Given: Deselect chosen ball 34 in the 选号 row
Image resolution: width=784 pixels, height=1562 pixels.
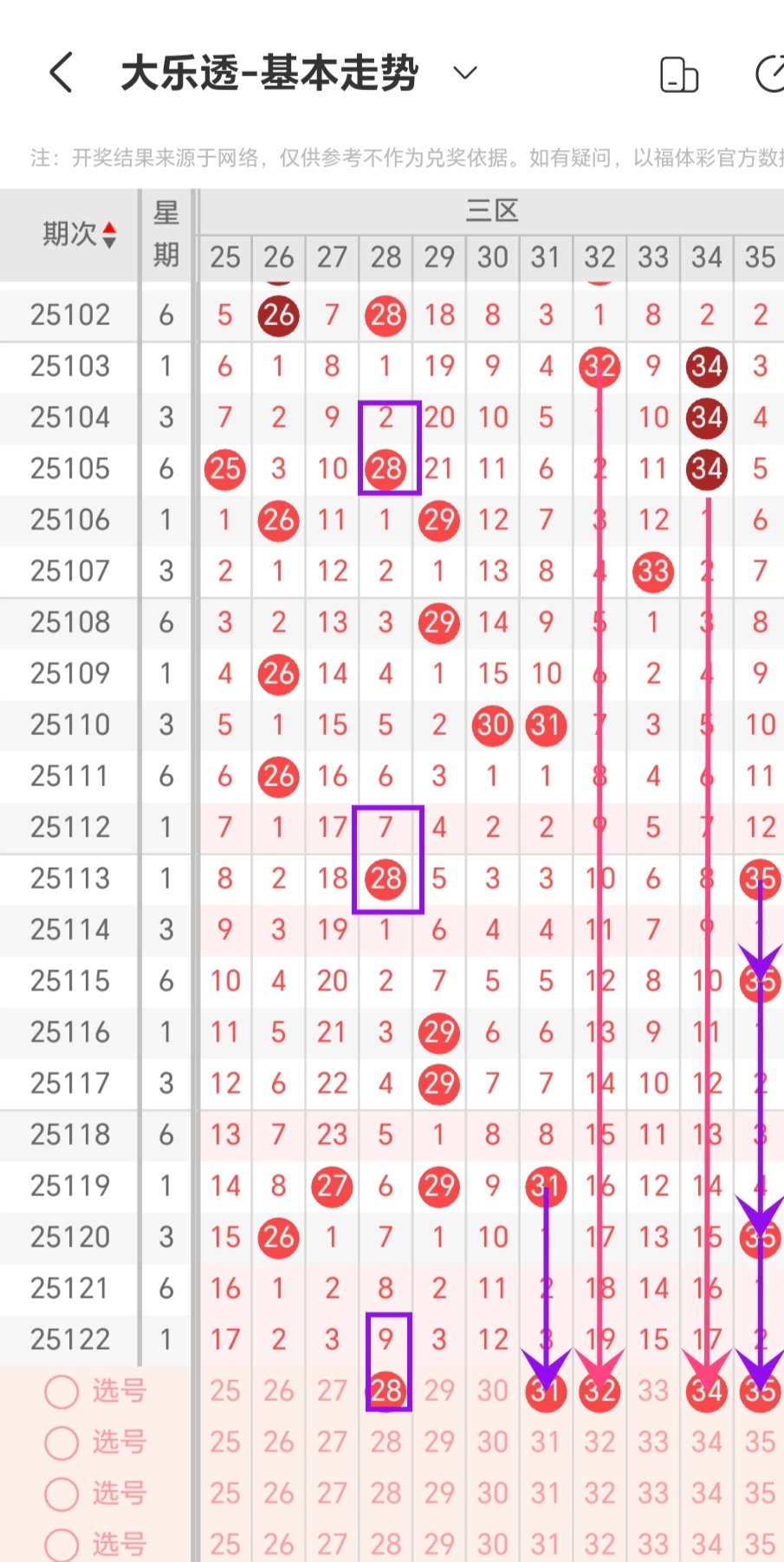Looking at the screenshot, I should point(707,1391).
